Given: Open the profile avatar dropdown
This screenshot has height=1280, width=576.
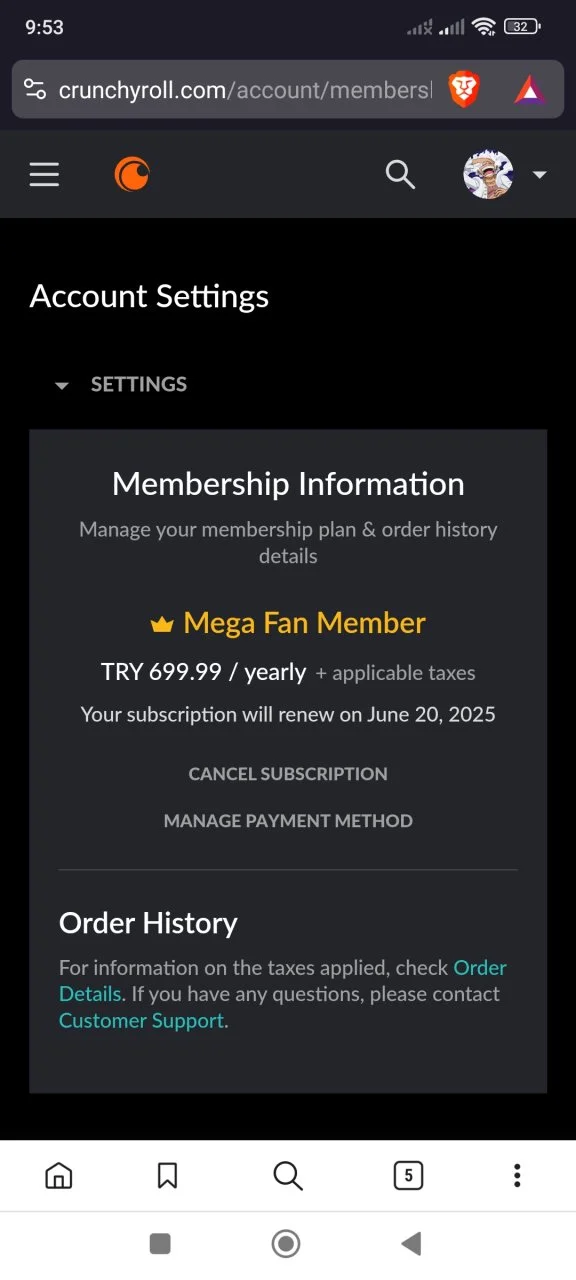Looking at the screenshot, I should click(505, 175).
